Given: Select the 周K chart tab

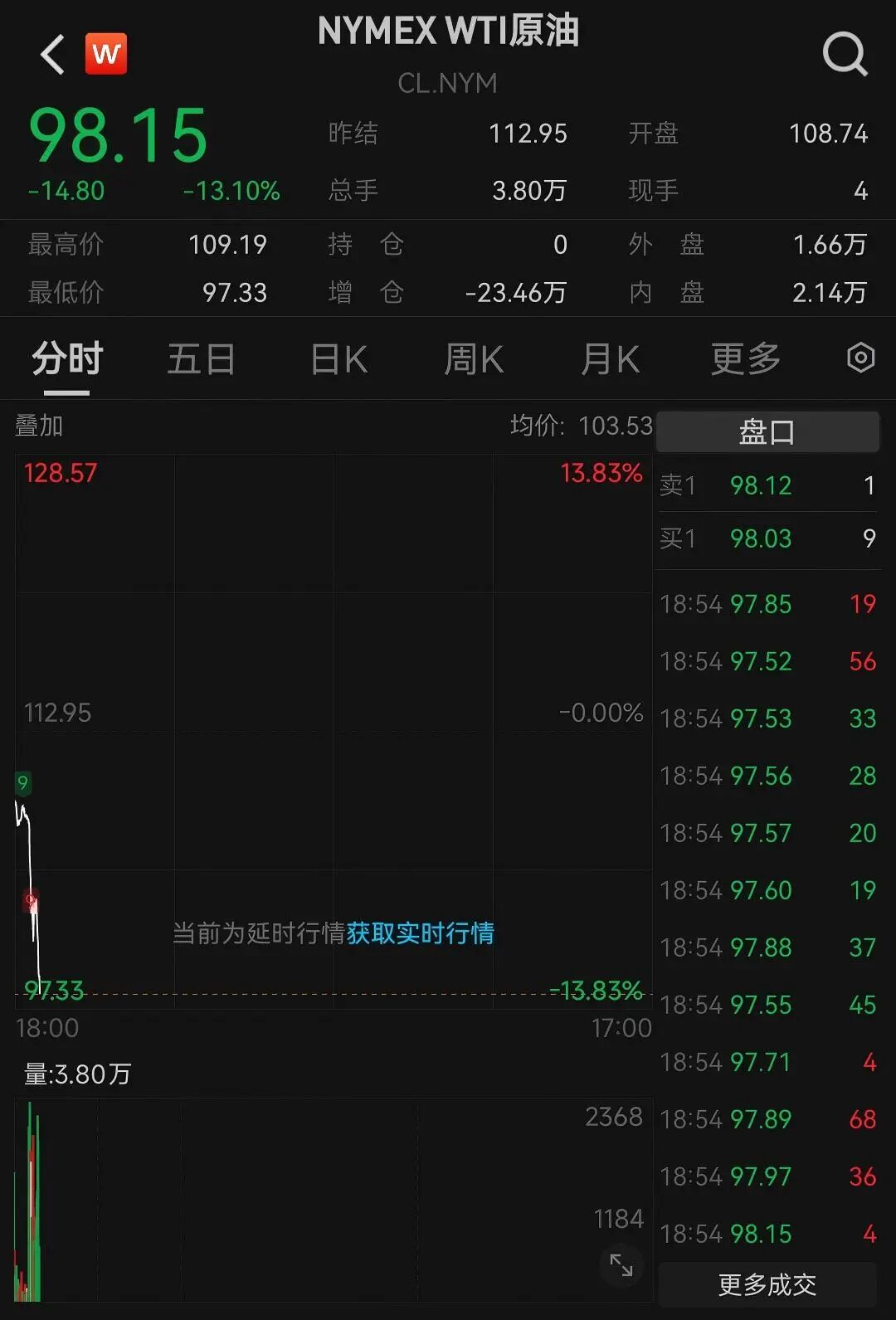Looking at the screenshot, I should click(x=474, y=359).
